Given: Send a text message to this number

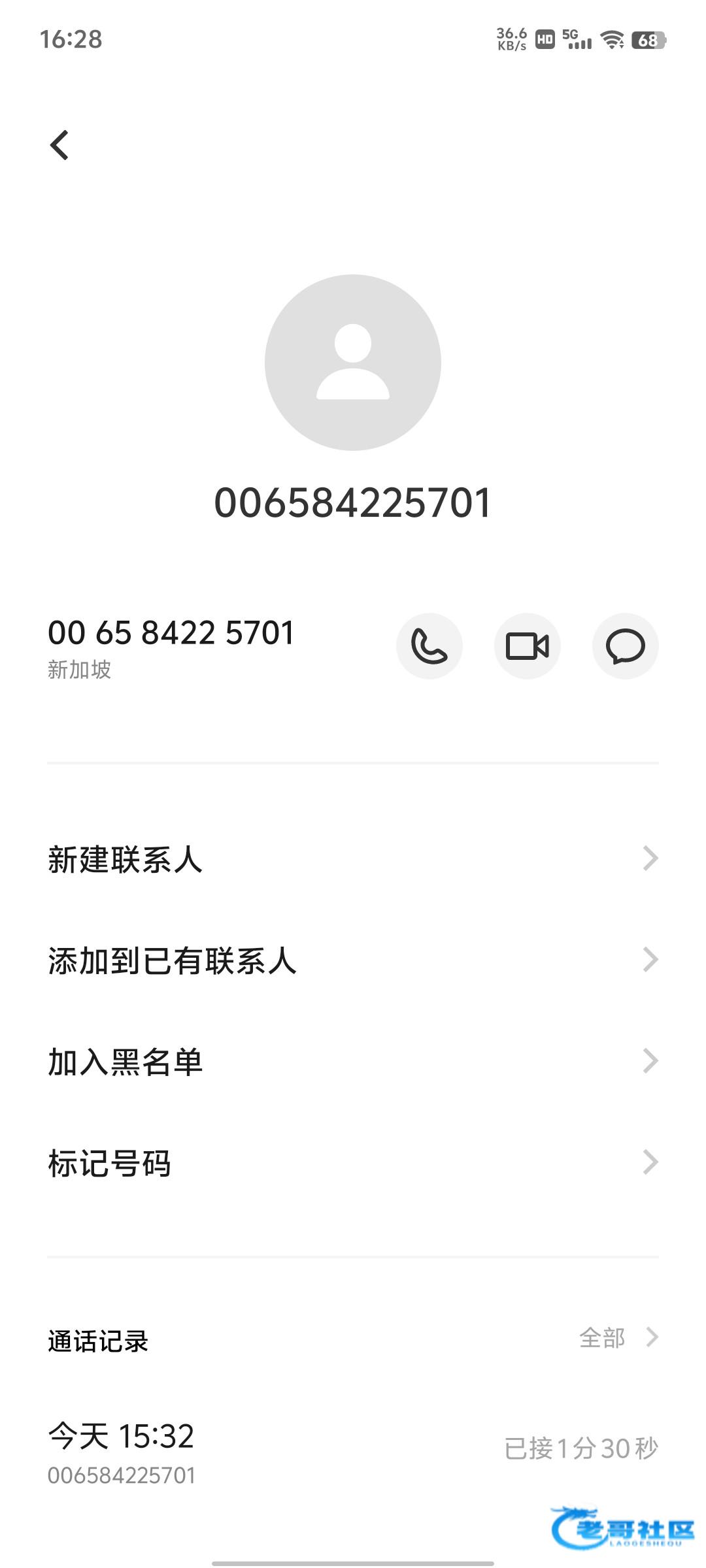Looking at the screenshot, I should 625,646.
